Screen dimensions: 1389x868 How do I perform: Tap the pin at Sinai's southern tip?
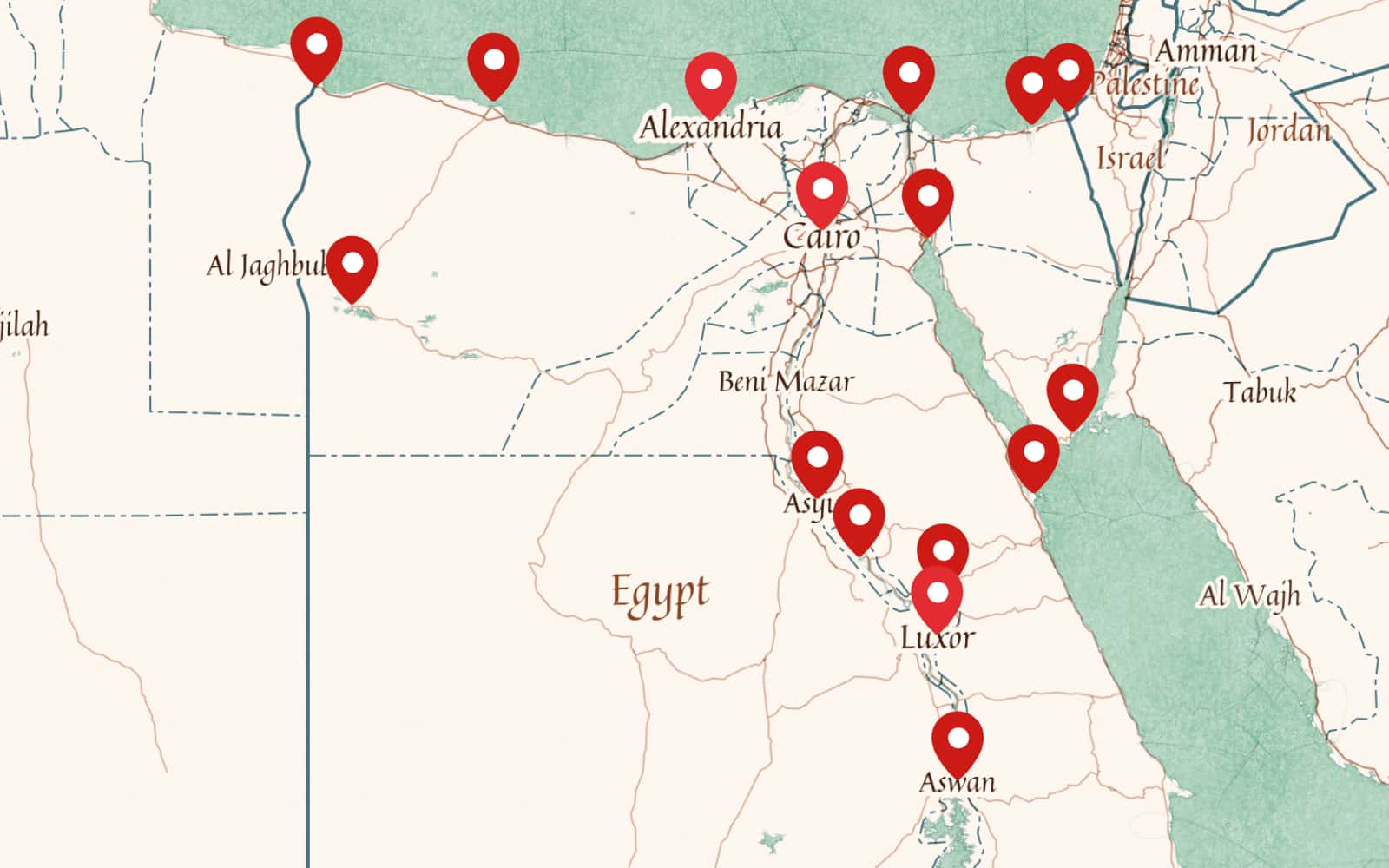[x=1072, y=392]
